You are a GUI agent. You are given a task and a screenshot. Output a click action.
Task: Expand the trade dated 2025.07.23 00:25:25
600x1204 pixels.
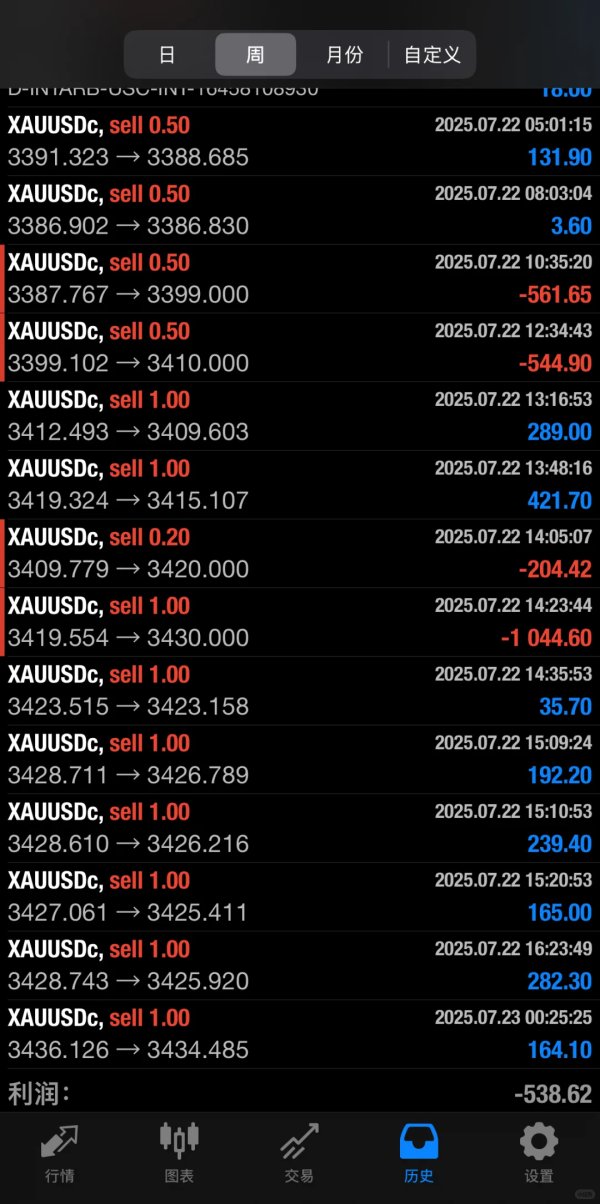tap(300, 1034)
